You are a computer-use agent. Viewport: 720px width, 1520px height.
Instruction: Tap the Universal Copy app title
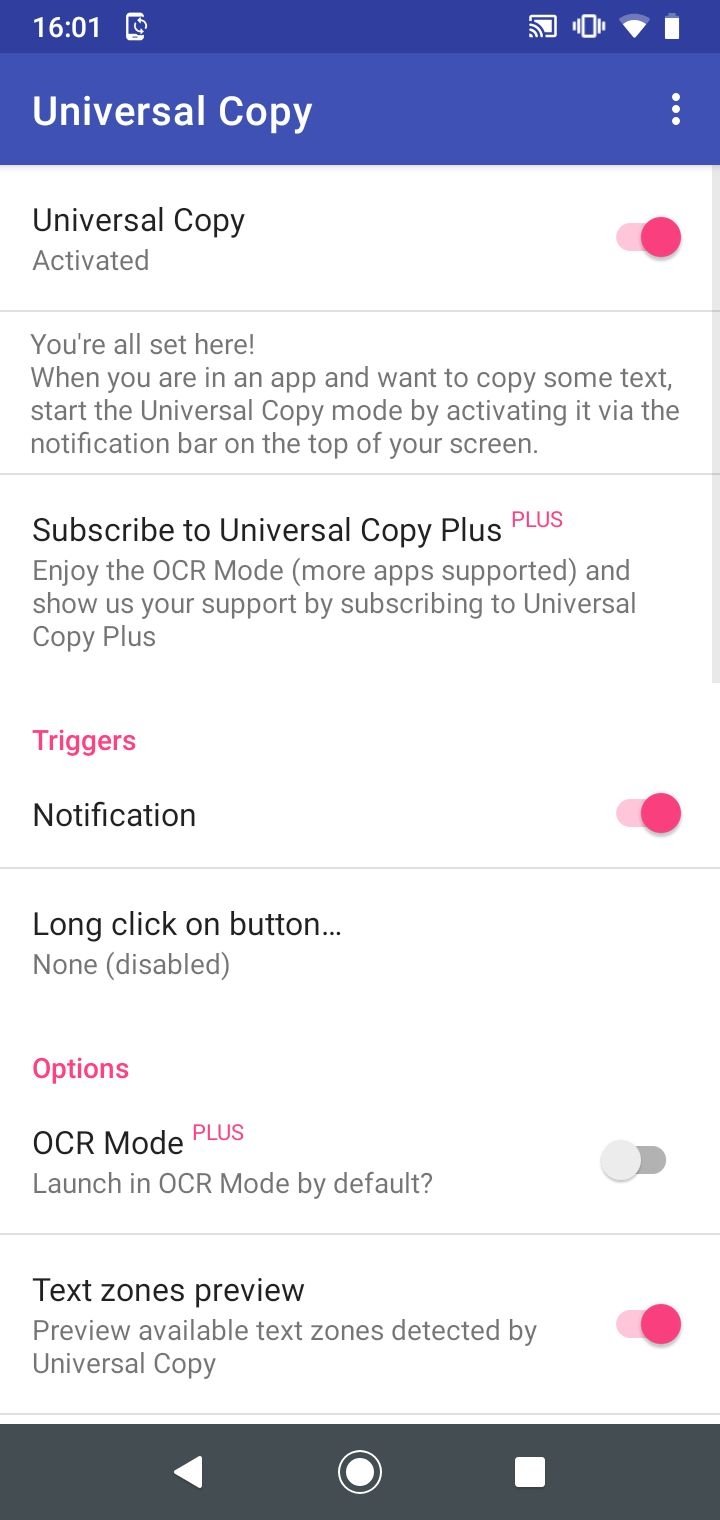pos(171,110)
